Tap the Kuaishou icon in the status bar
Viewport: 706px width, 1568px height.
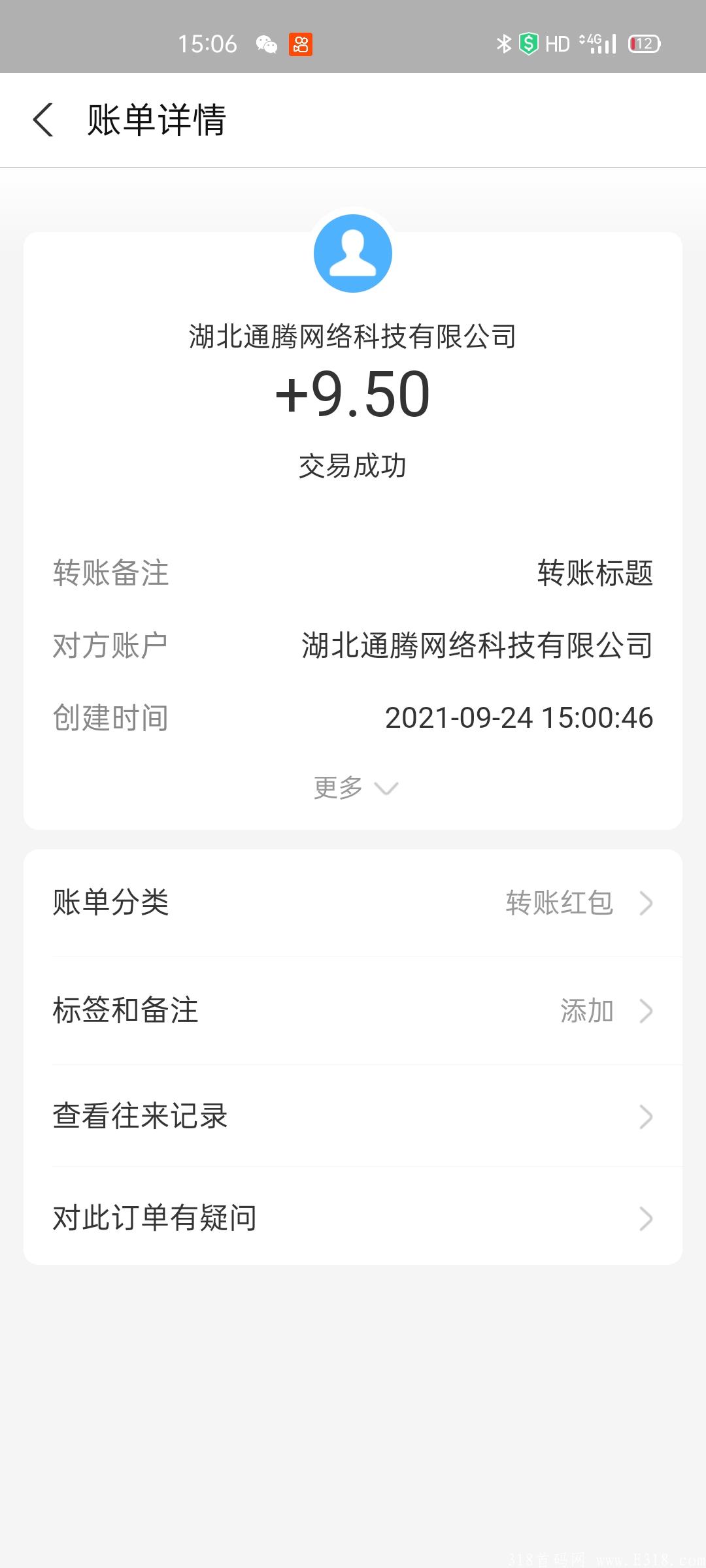298,44
